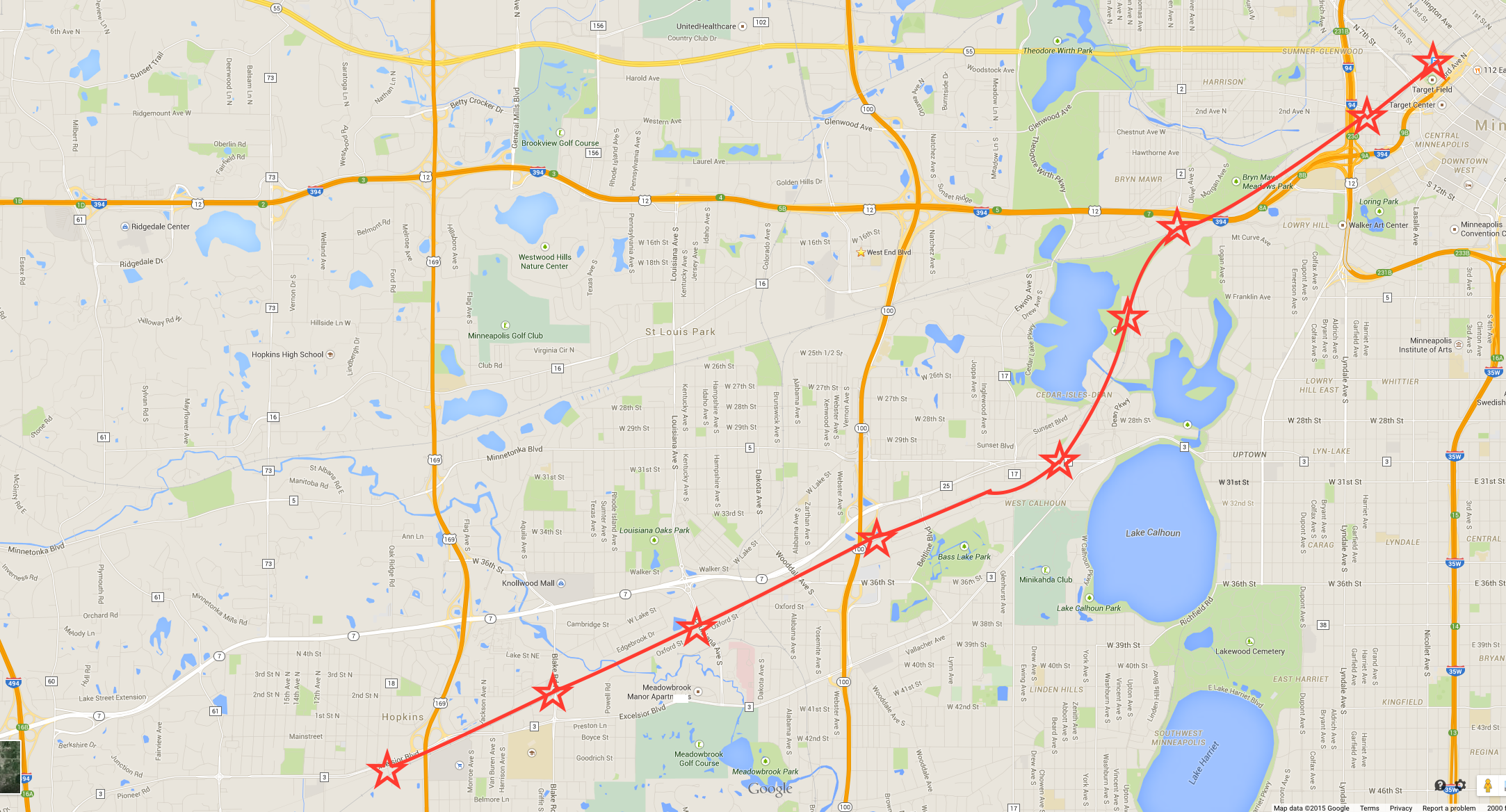Select the UnitedHealthcare place marker
Image resolution: width=1506 pixels, height=812 pixels.
(x=743, y=26)
